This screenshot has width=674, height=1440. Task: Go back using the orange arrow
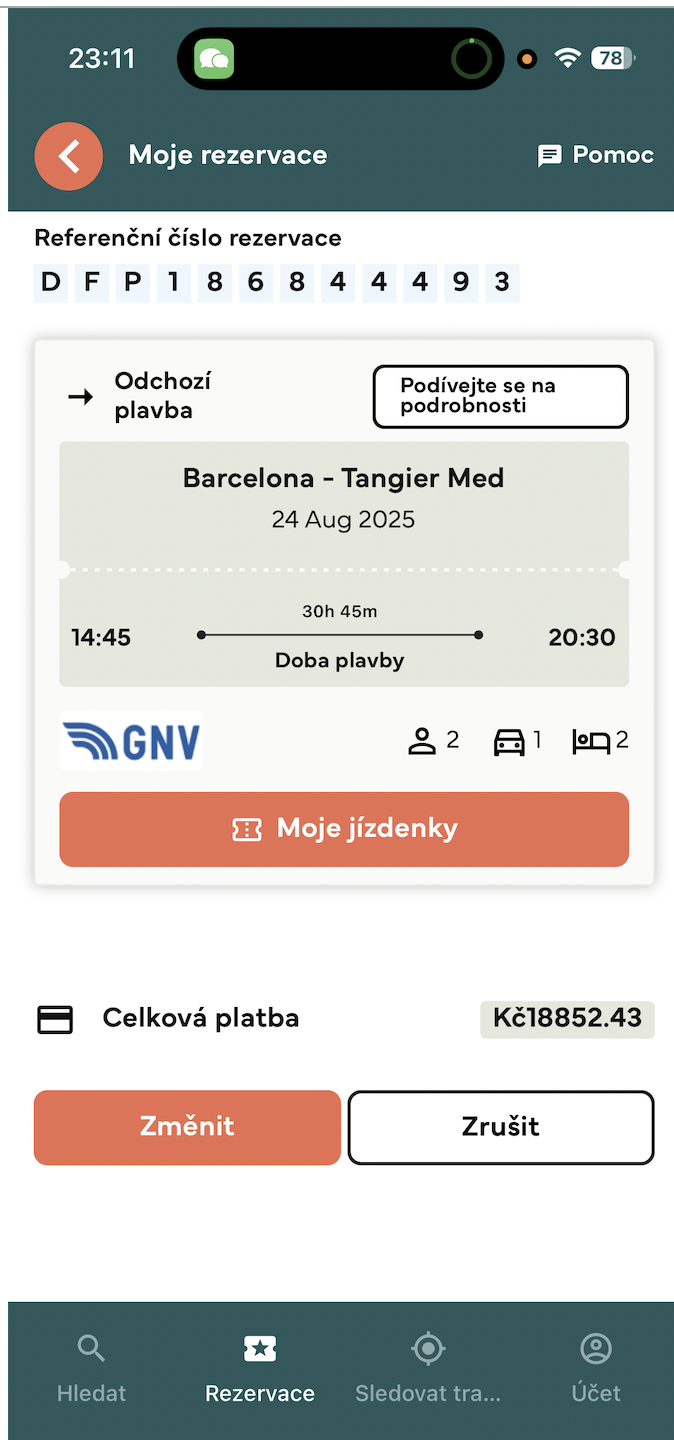tap(68, 156)
